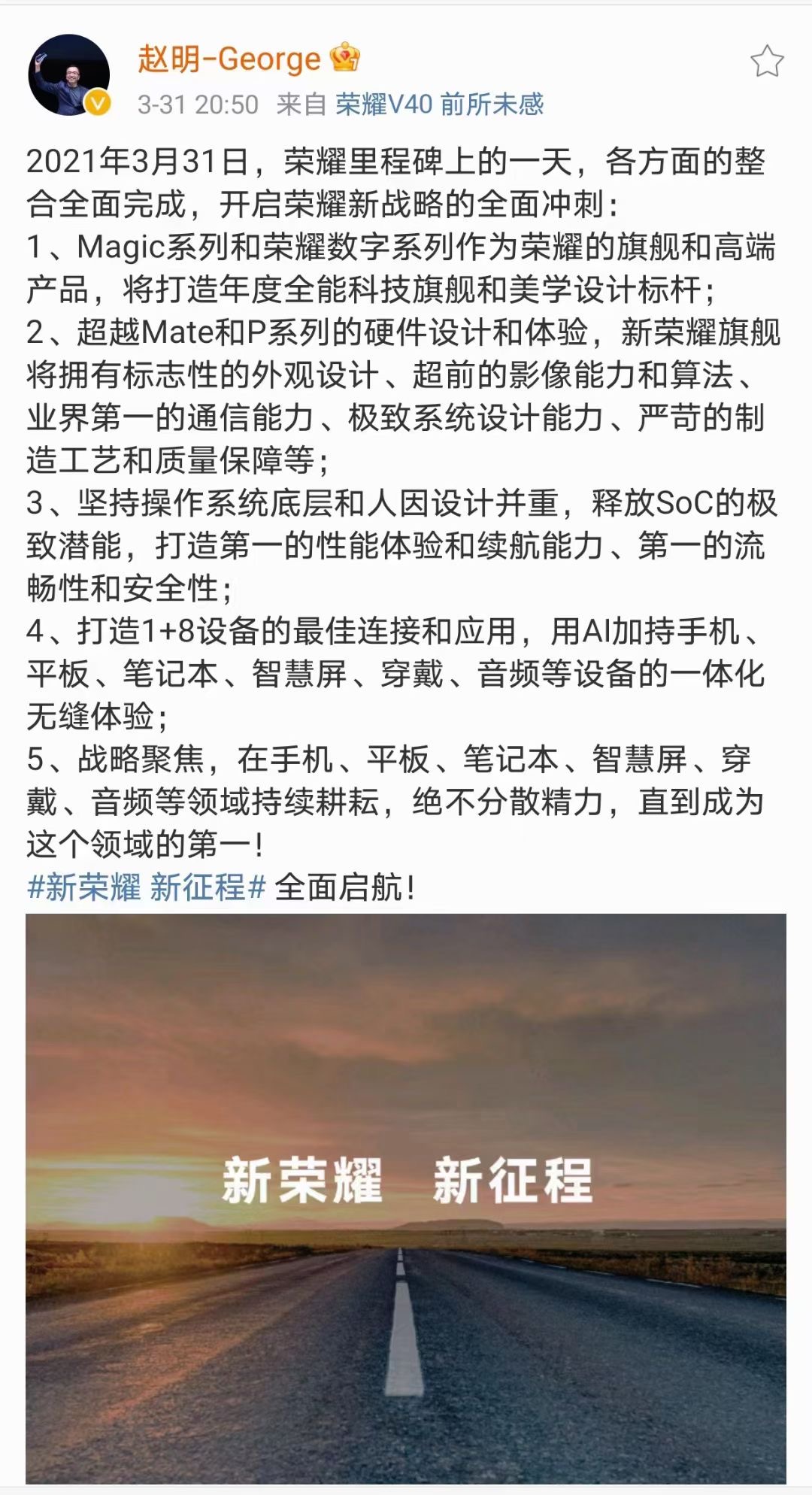Open 赵明-George's profile avatar
812x1495 pixels.
point(69,75)
